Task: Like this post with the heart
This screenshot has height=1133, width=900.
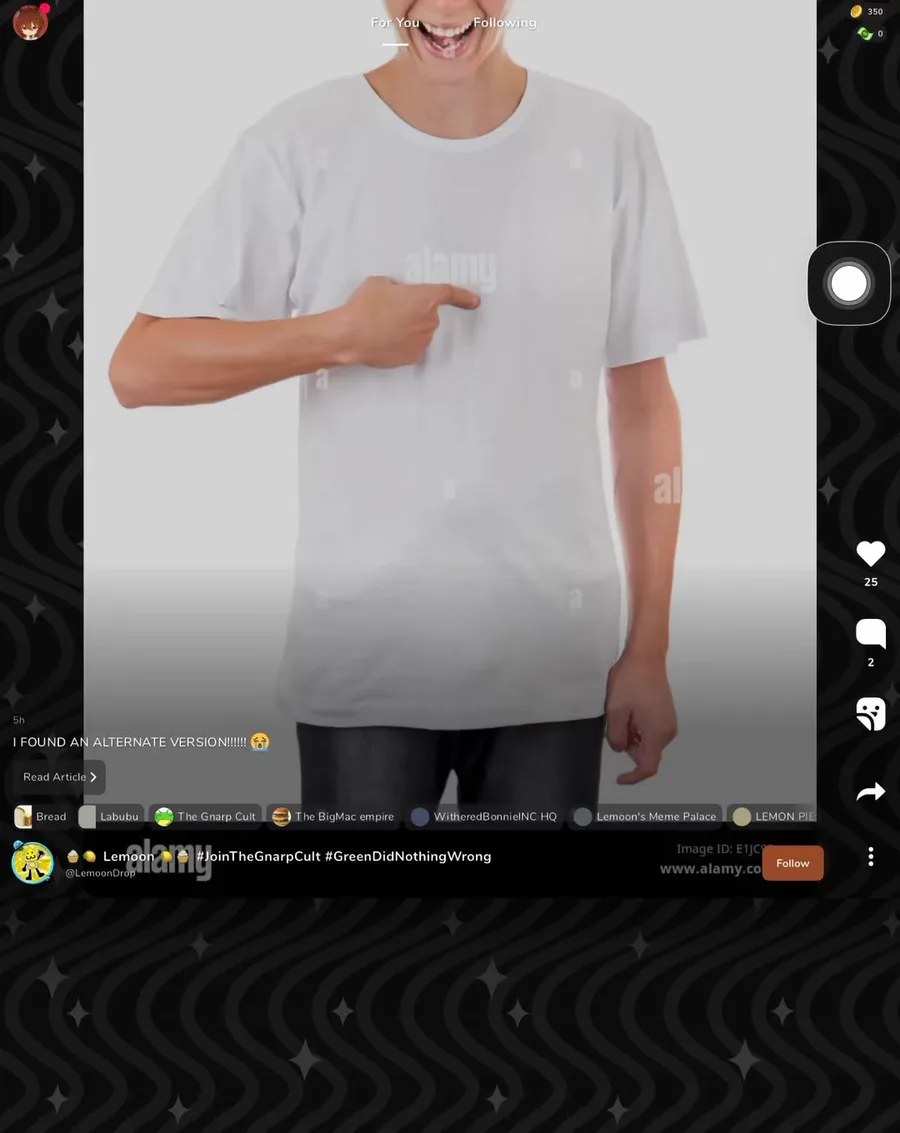Action: point(870,553)
